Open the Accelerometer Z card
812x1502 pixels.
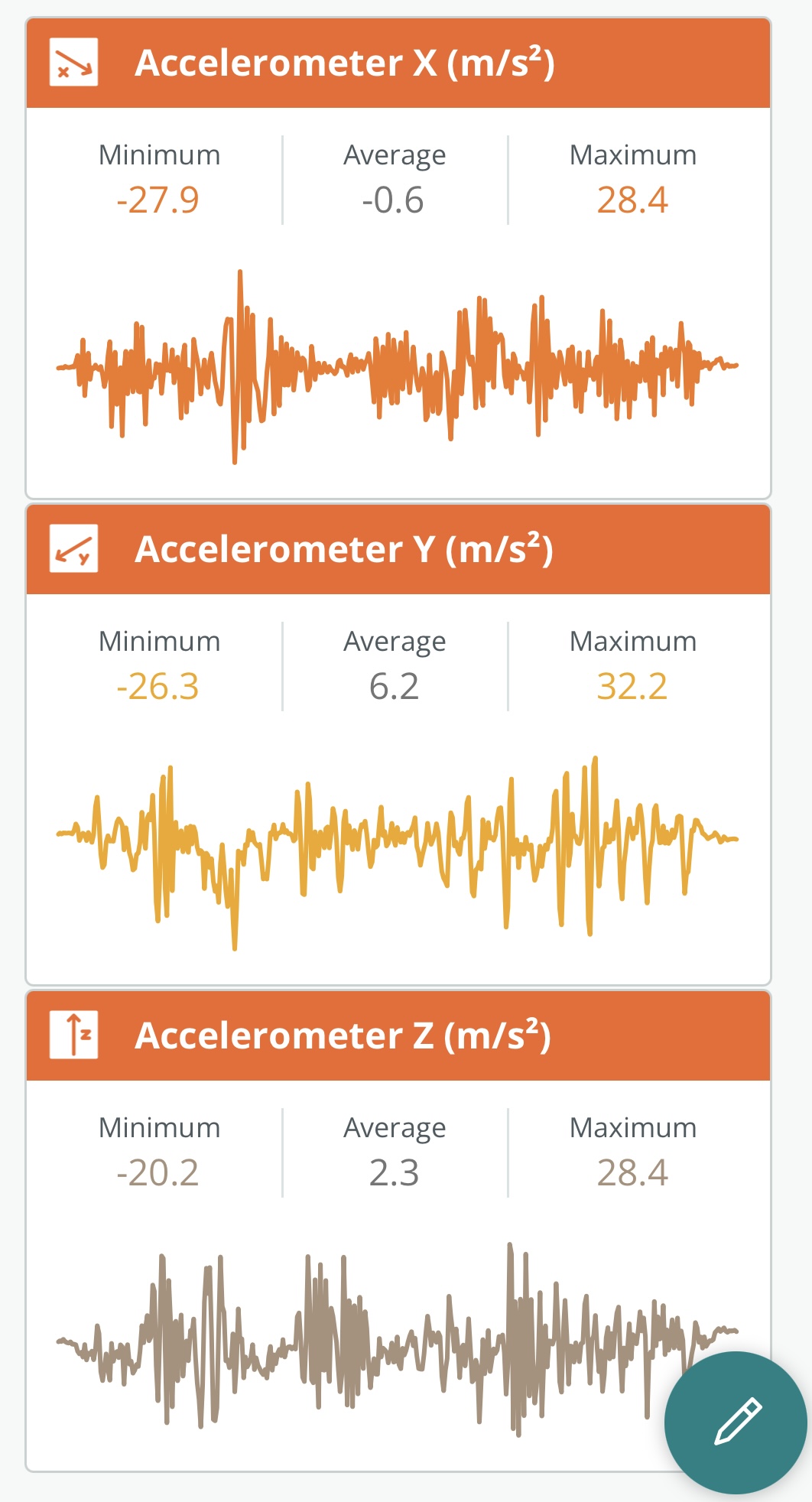(x=398, y=1036)
